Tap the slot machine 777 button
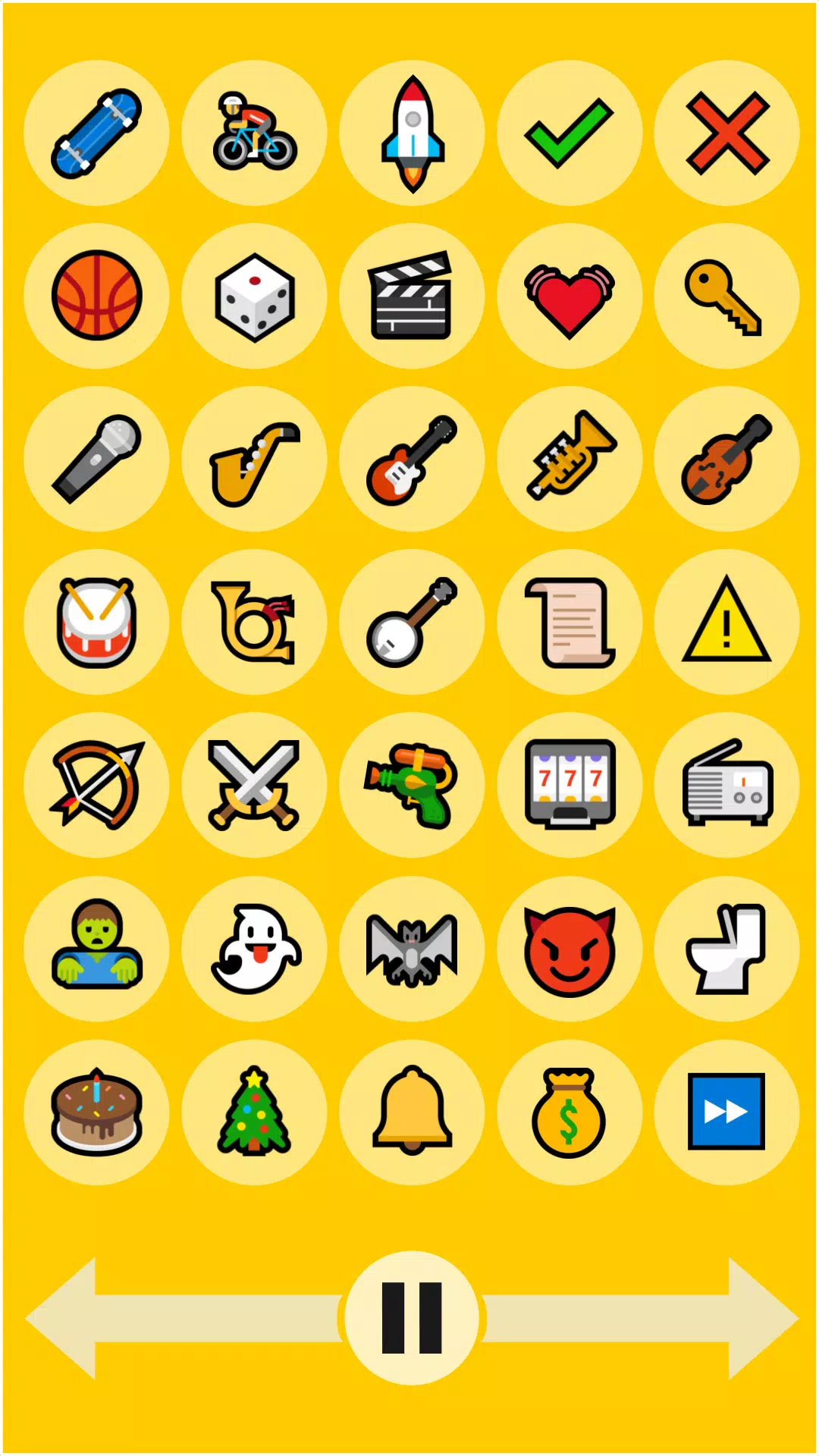 (570, 785)
